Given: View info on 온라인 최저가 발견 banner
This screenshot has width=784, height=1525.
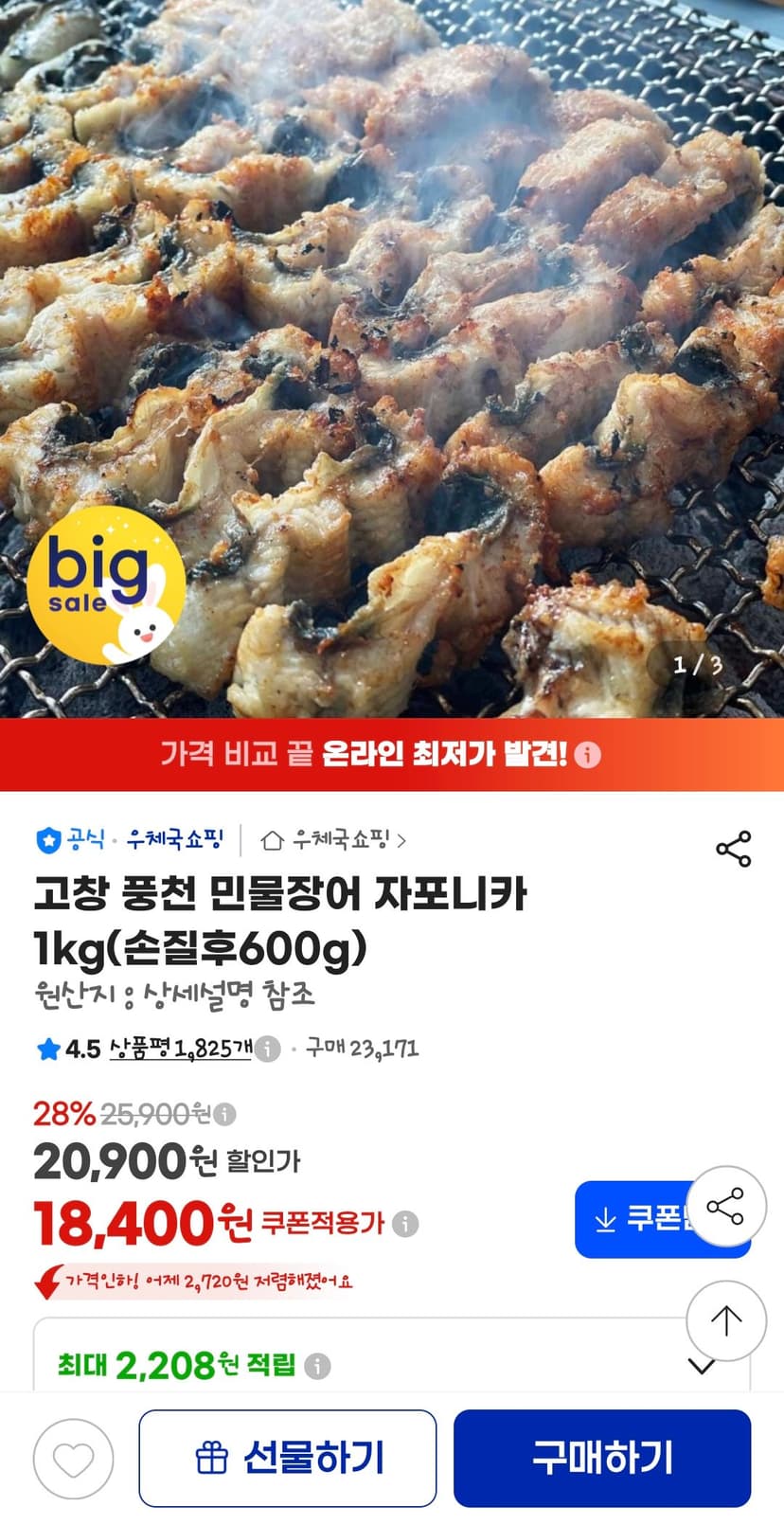Looking at the screenshot, I should 588,755.
